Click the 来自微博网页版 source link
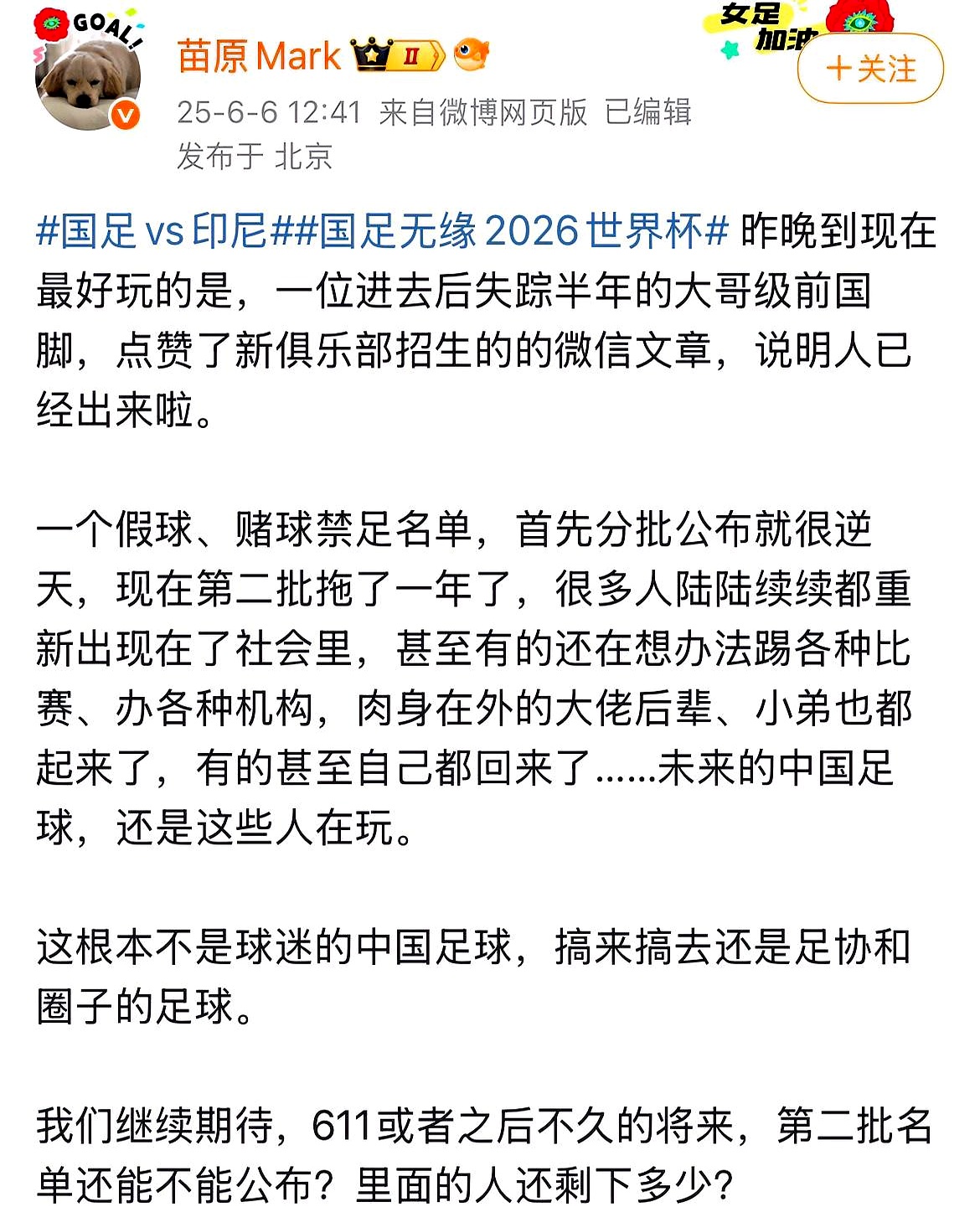Image resolution: width=980 pixels, height=1207 pixels. pos(482,111)
